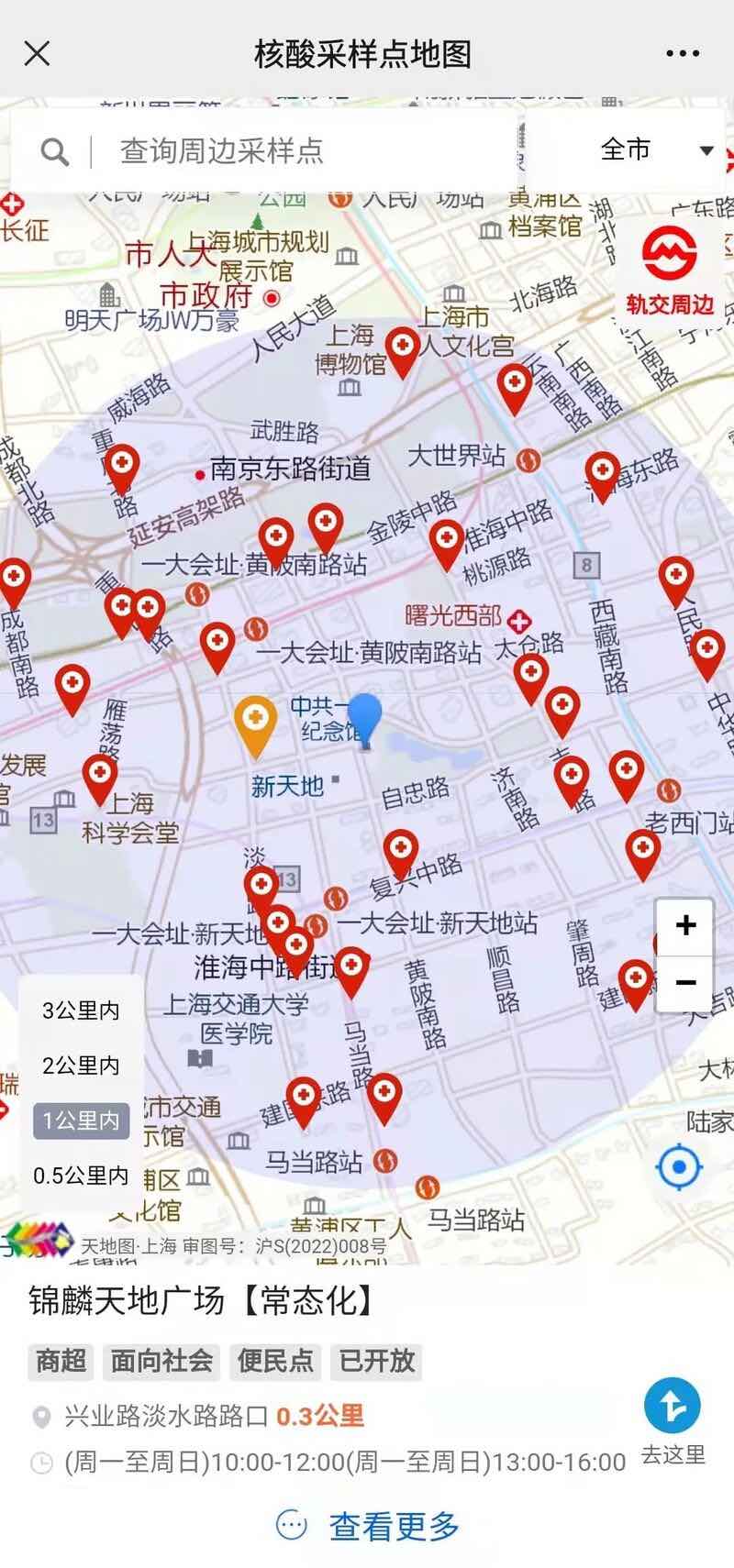Select the orange highlighted sampling point marker
Viewport: 734px width, 1568px height.
[256, 723]
